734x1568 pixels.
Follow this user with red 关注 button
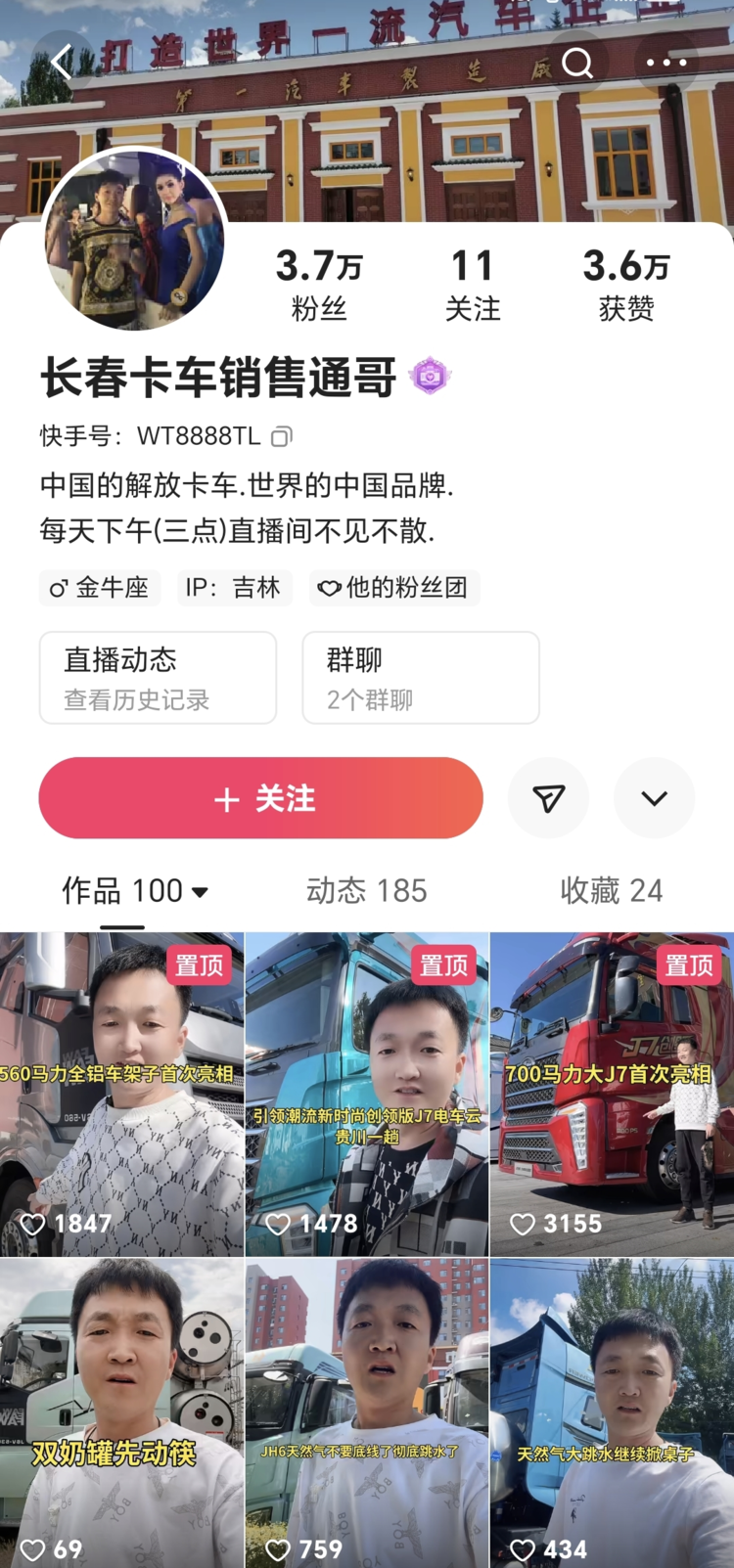point(260,798)
